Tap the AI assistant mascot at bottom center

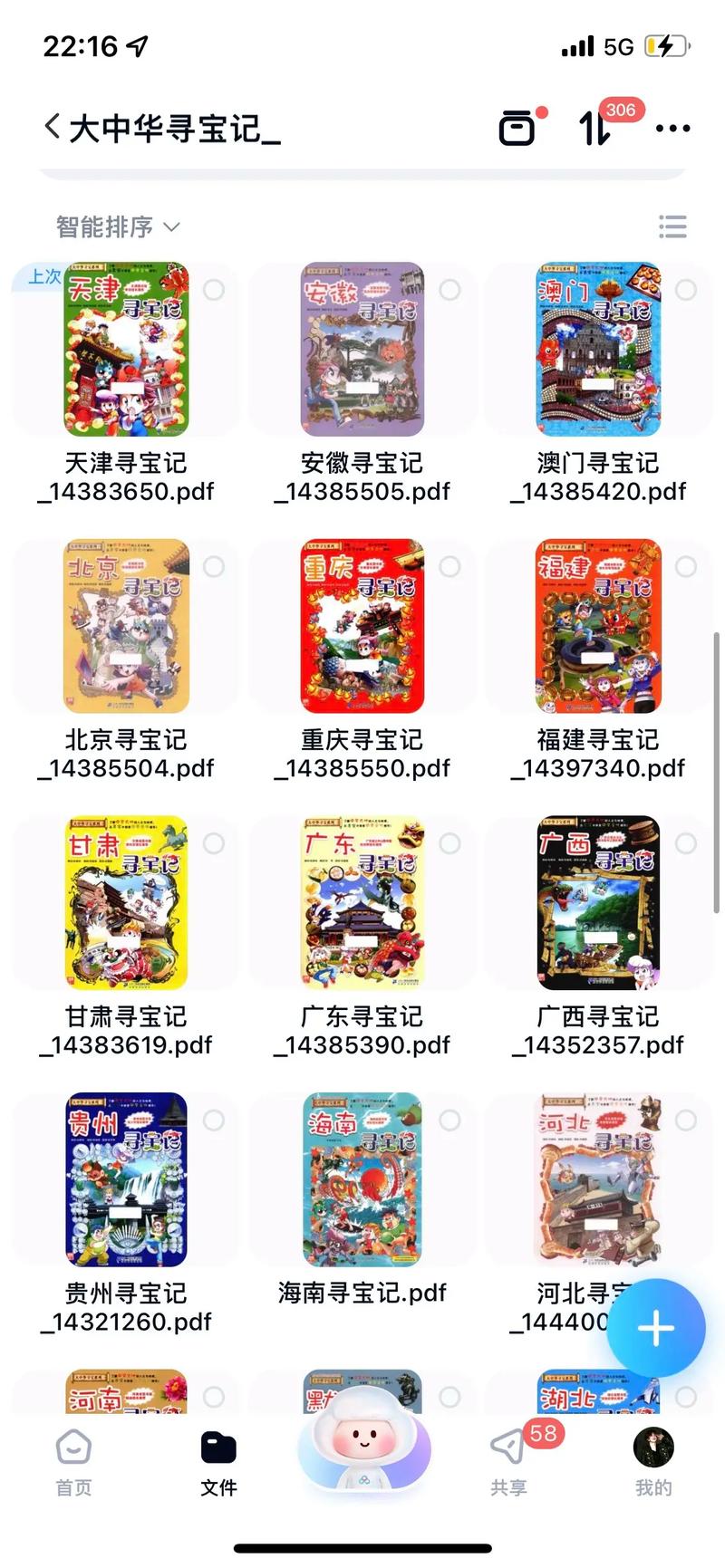point(362,1449)
